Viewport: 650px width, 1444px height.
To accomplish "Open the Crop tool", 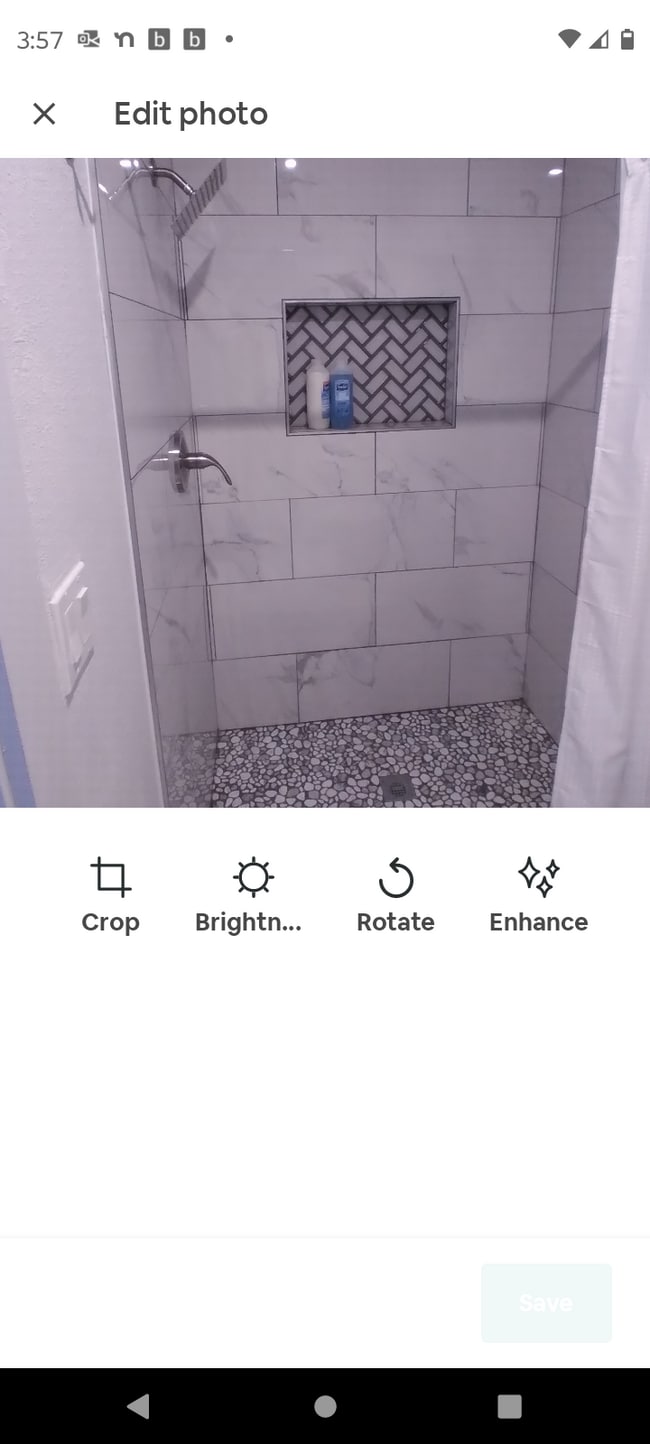I will [x=110, y=895].
